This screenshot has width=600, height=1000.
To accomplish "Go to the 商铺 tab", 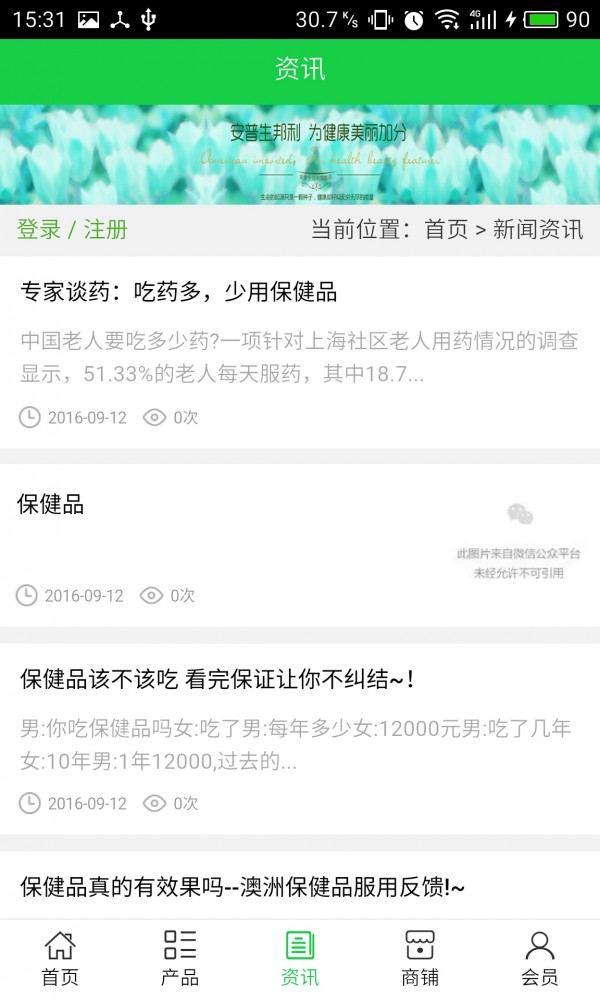I will [x=420, y=959].
